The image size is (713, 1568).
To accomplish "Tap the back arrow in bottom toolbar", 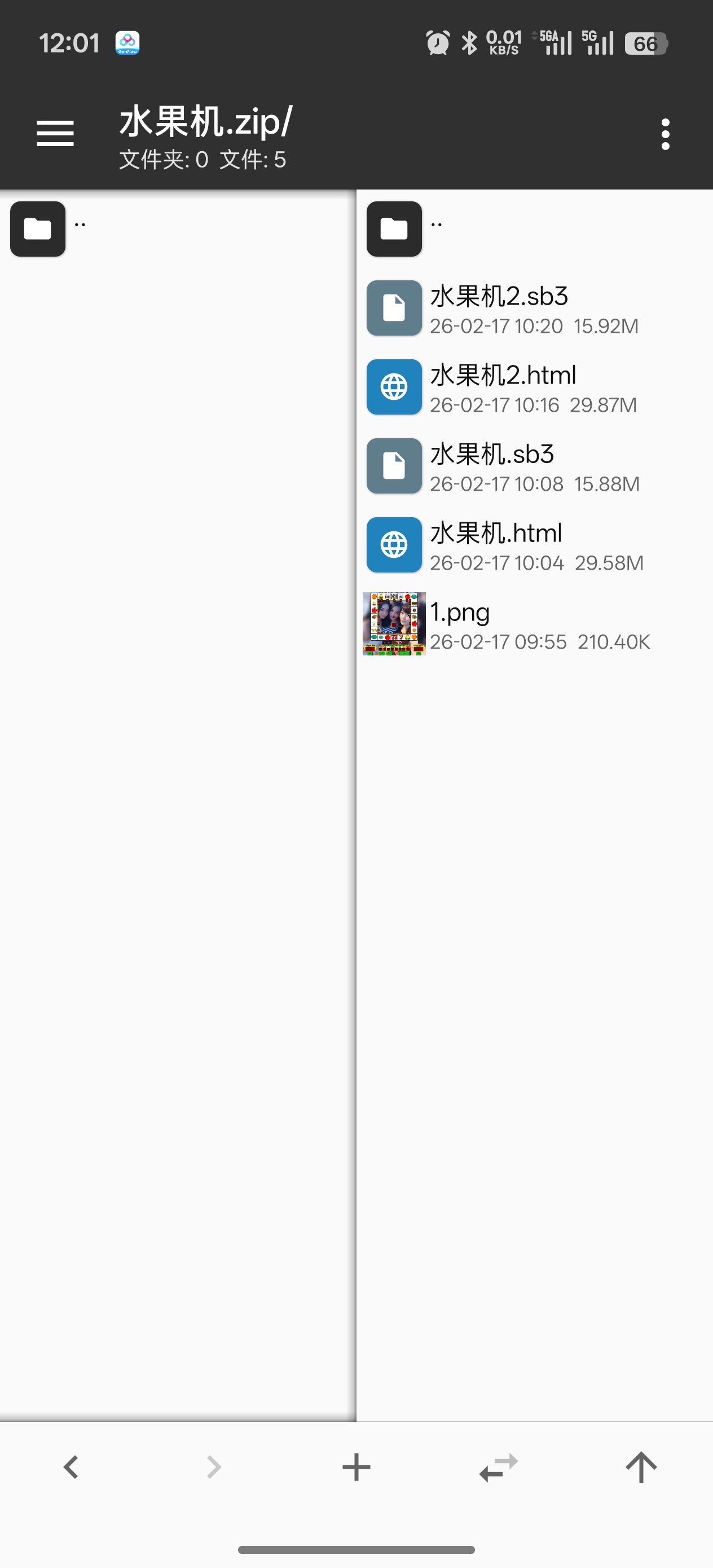I will (71, 1467).
